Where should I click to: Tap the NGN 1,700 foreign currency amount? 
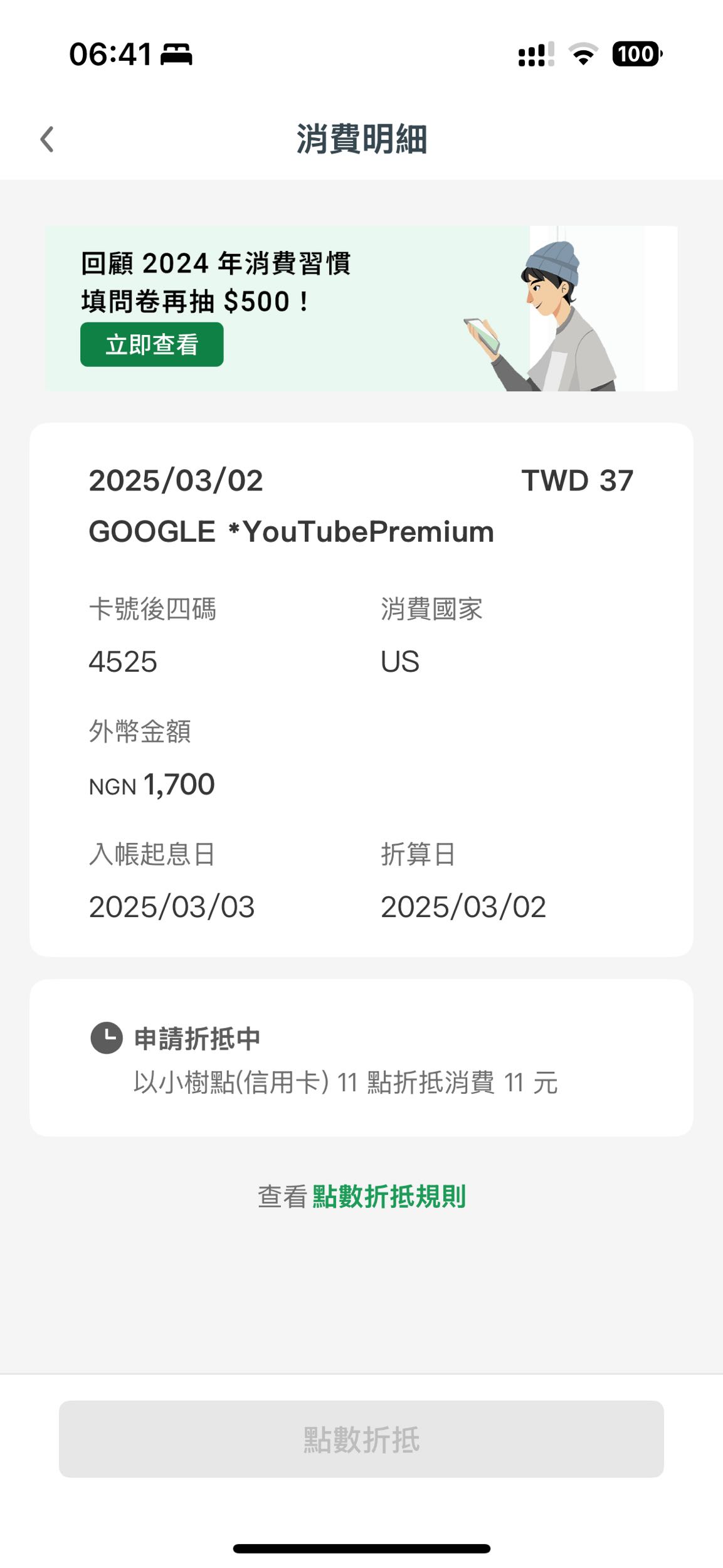click(152, 783)
